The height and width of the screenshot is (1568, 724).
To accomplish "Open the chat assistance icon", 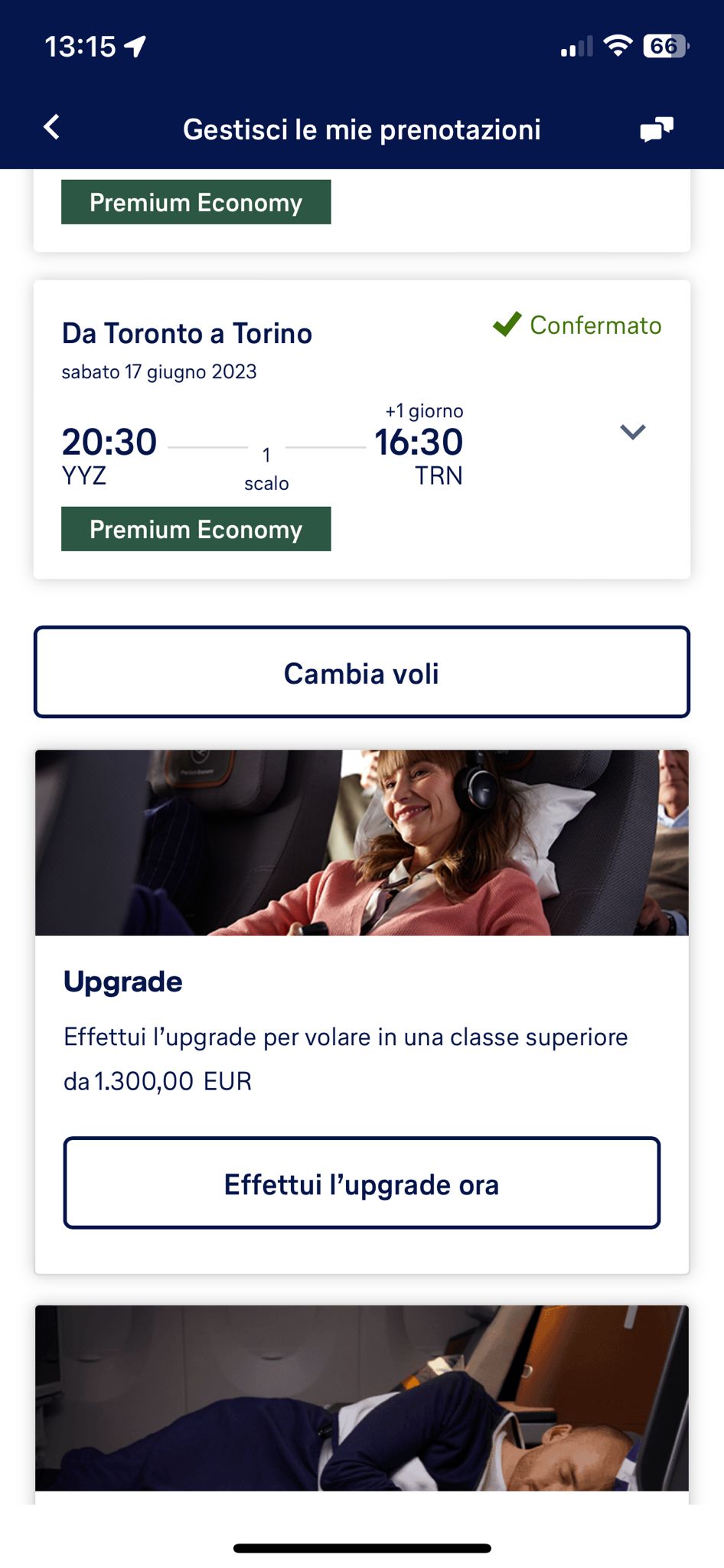I will pos(656,129).
